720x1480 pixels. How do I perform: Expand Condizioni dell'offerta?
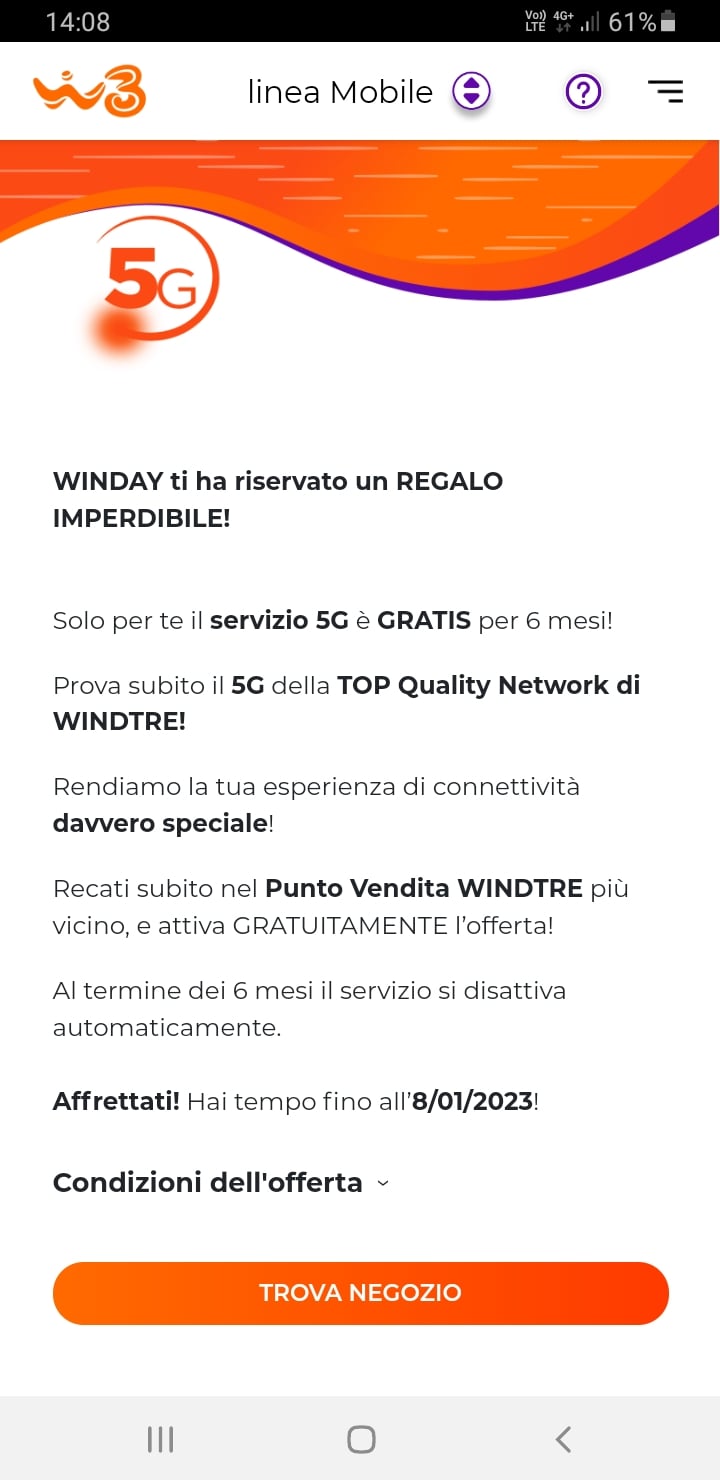tap(221, 1183)
